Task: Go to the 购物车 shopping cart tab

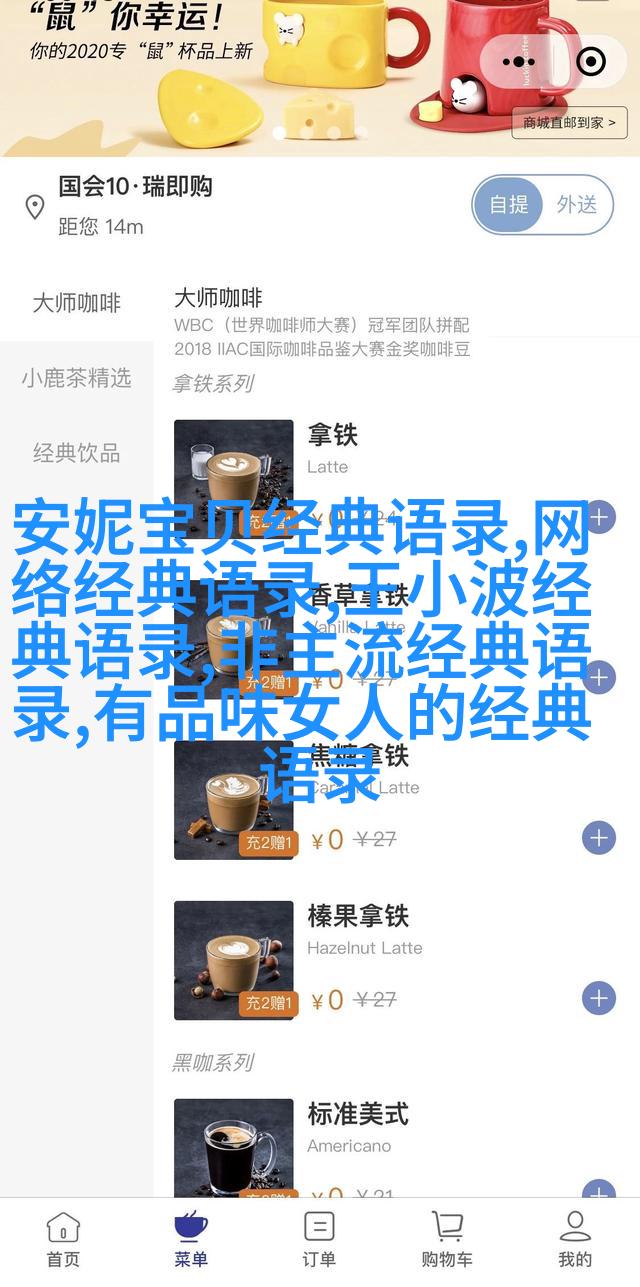Action: pyautogui.click(x=447, y=1240)
